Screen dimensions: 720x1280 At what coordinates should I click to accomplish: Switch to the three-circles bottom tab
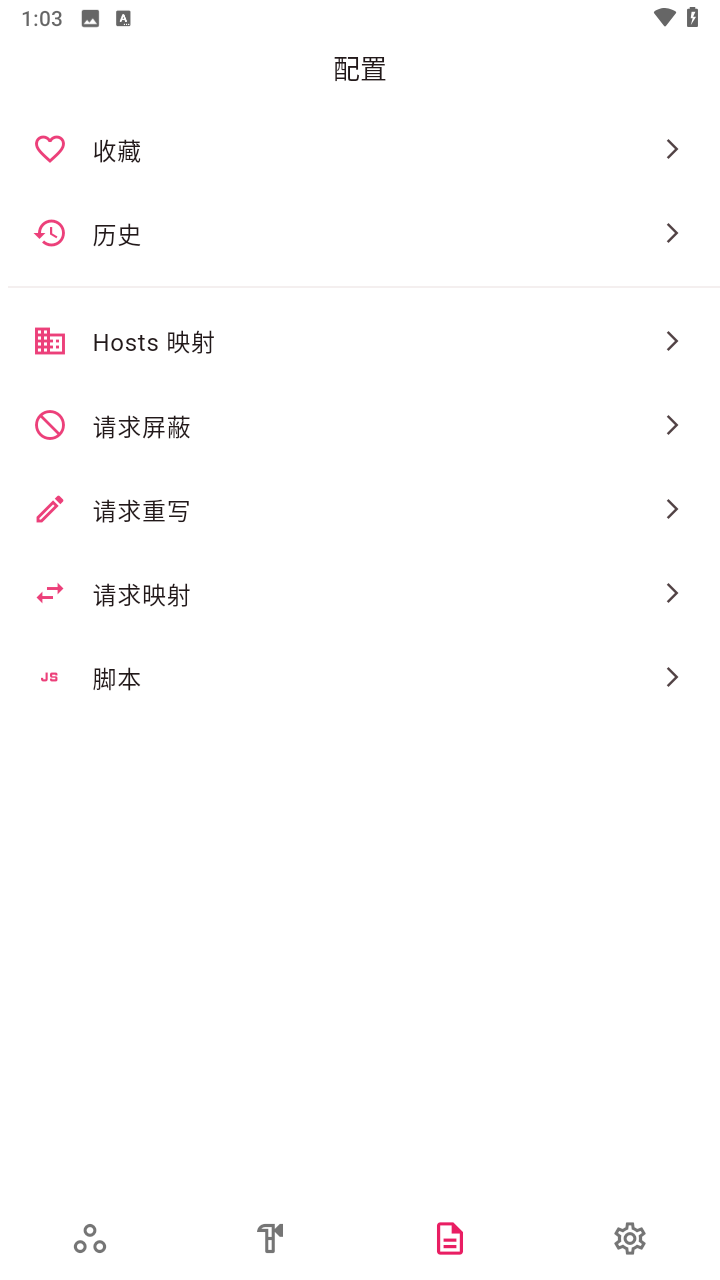click(90, 1239)
